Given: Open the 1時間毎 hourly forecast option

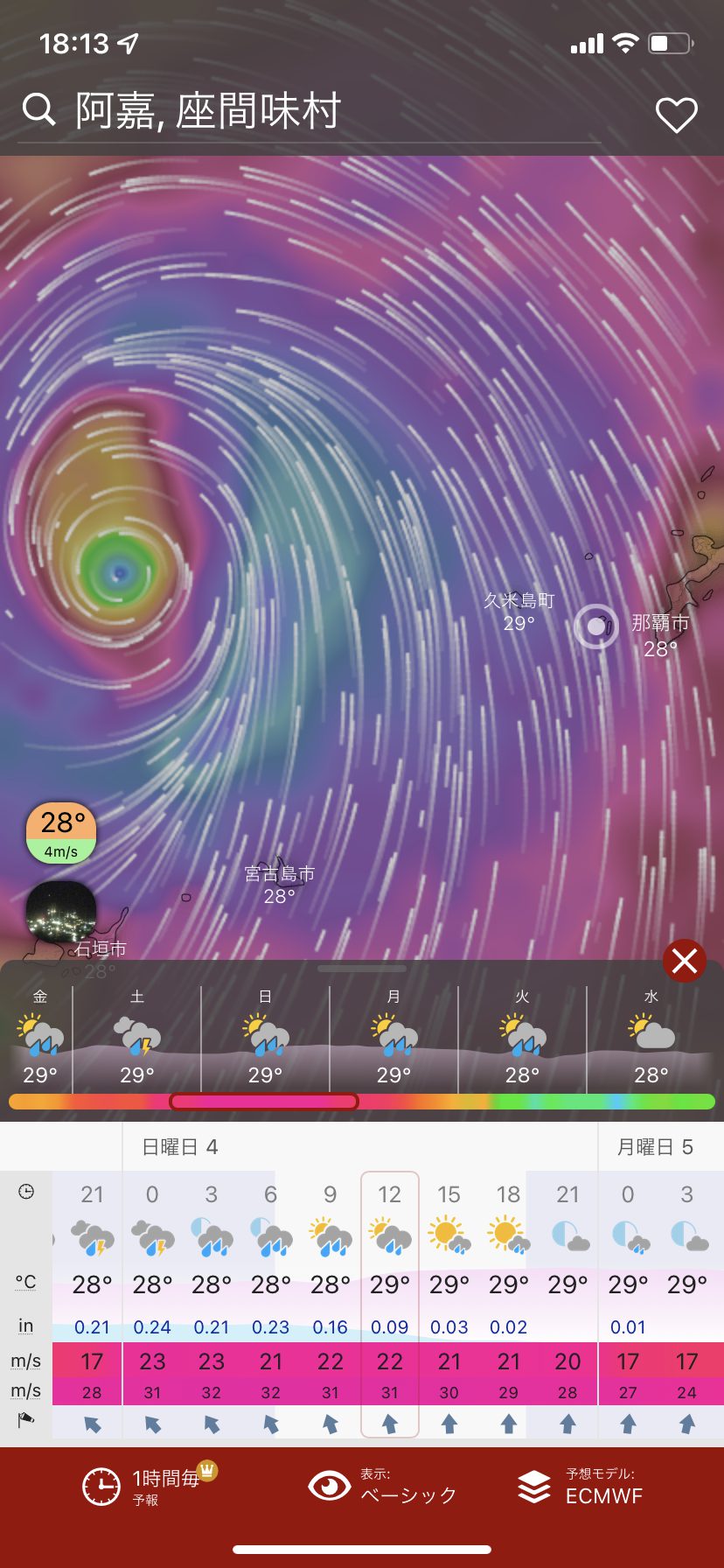Looking at the screenshot, I should [149, 1486].
